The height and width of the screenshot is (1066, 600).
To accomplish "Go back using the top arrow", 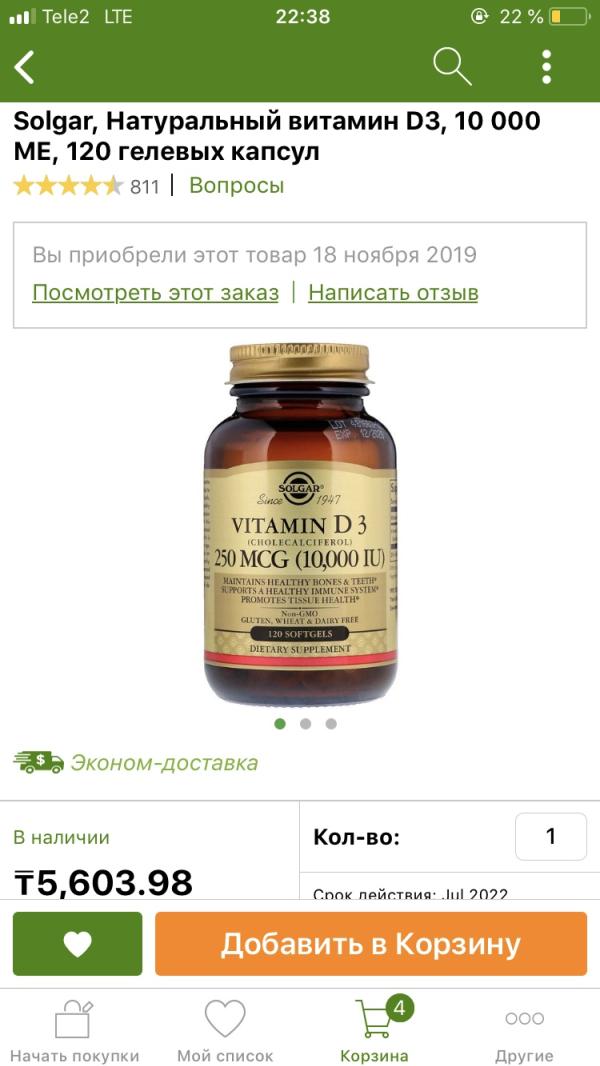I will point(25,67).
